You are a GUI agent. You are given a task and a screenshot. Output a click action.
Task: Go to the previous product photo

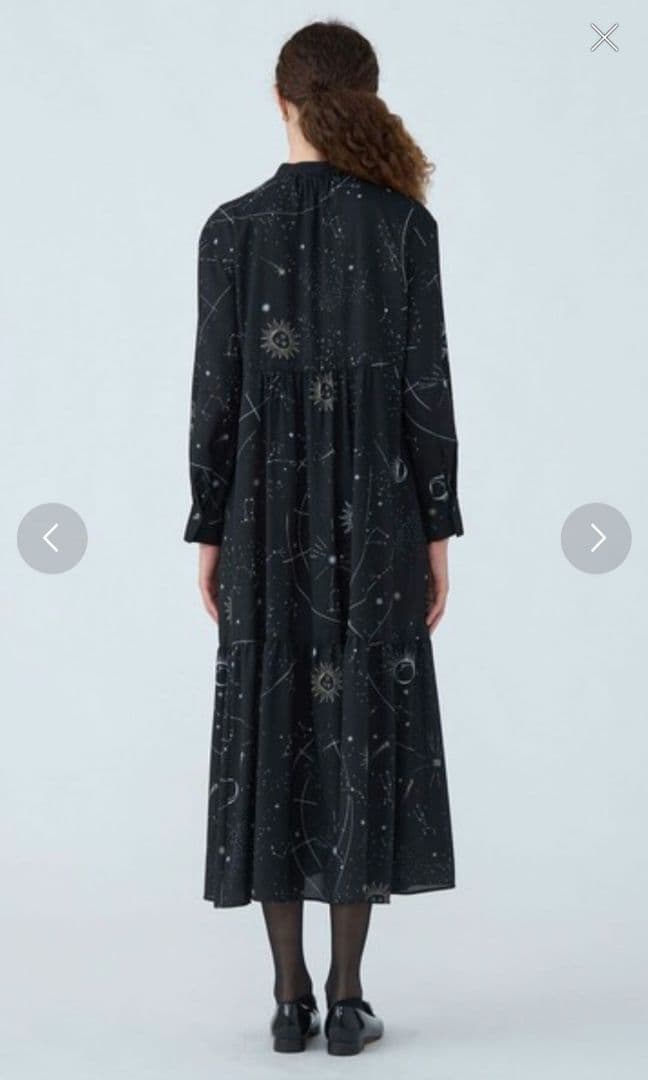[52, 538]
